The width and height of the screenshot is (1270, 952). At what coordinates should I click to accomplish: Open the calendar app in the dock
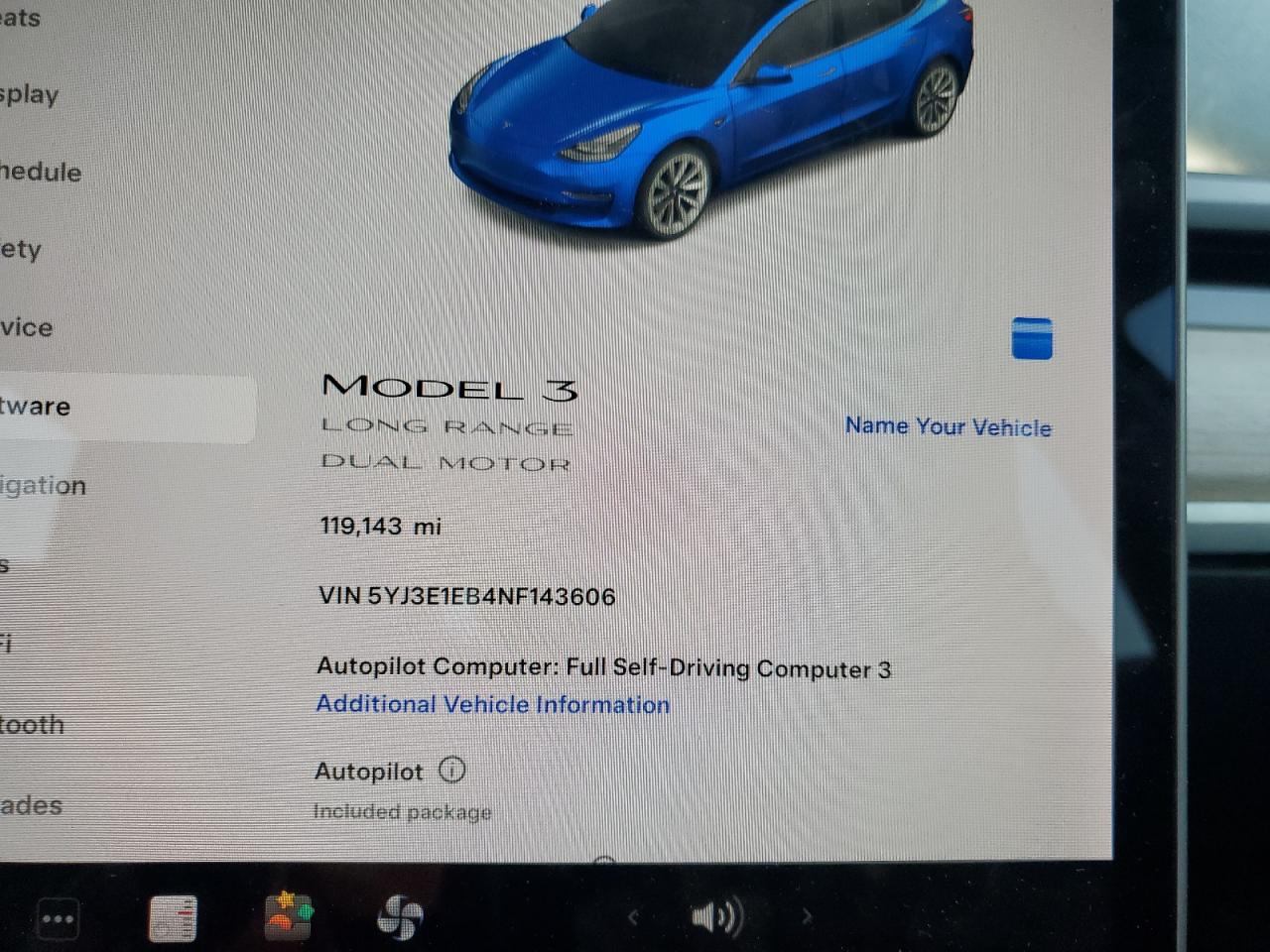pyautogui.click(x=173, y=918)
